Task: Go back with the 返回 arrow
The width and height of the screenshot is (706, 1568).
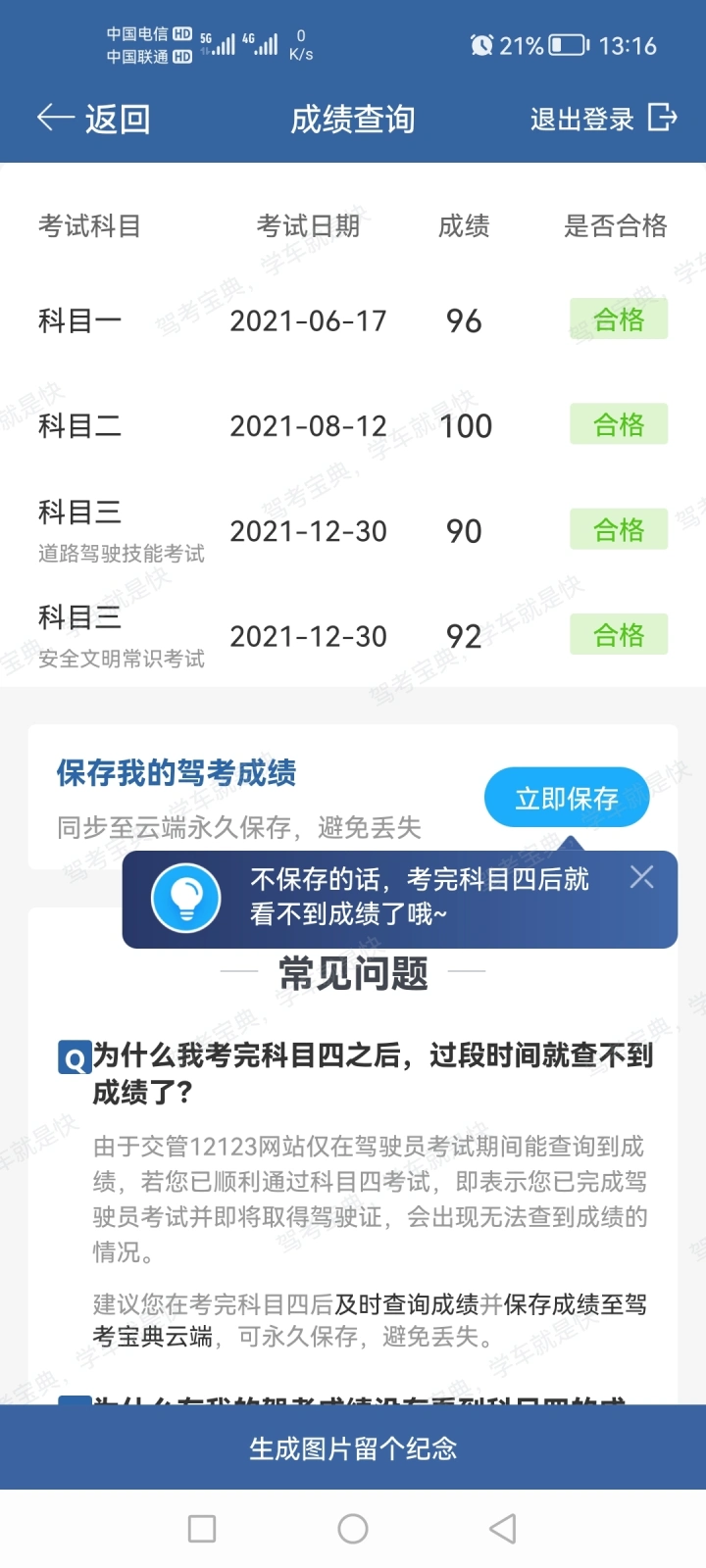Action: point(94,119)
